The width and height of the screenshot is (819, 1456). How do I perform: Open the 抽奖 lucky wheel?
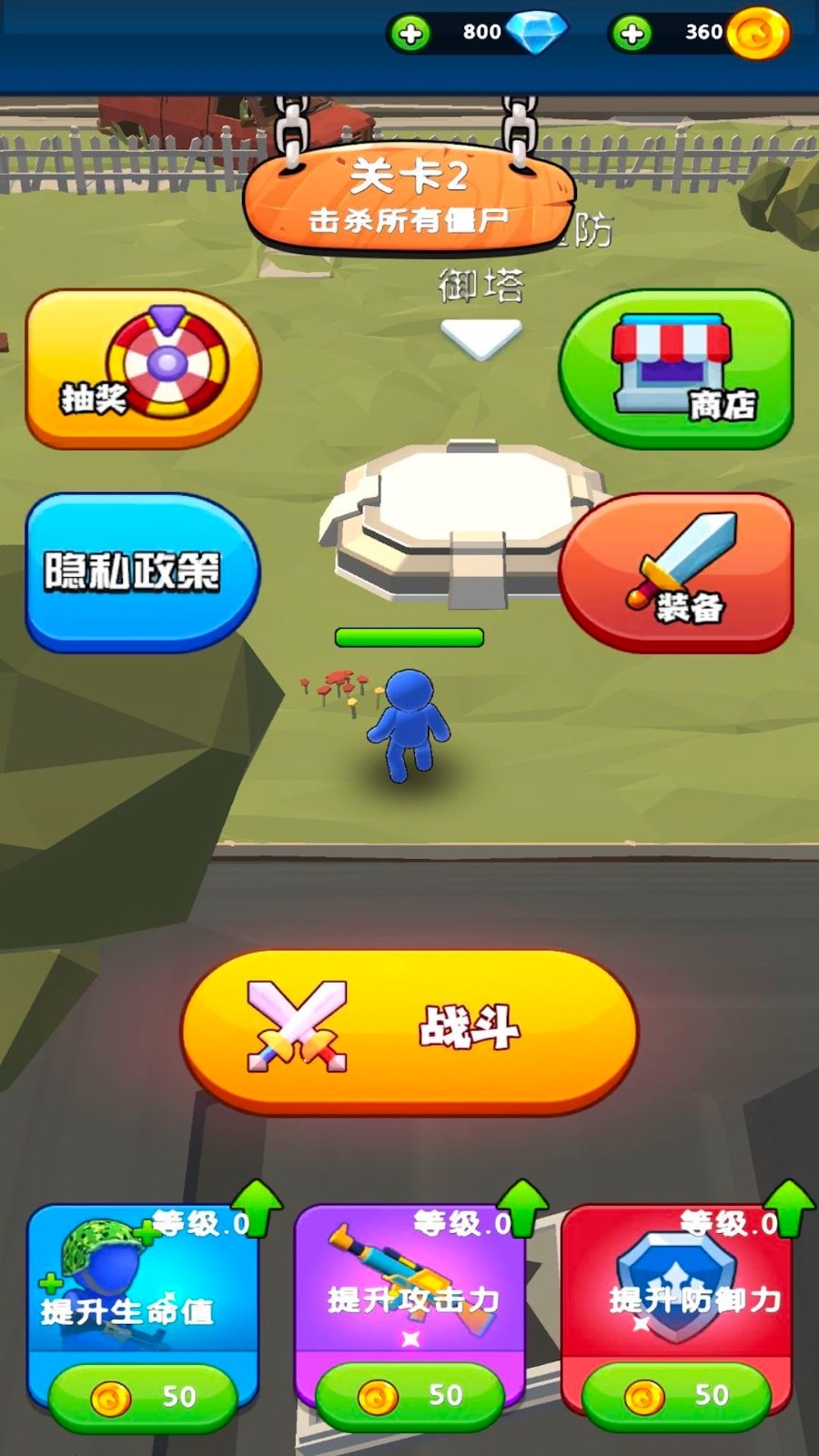tap(143, 369)
